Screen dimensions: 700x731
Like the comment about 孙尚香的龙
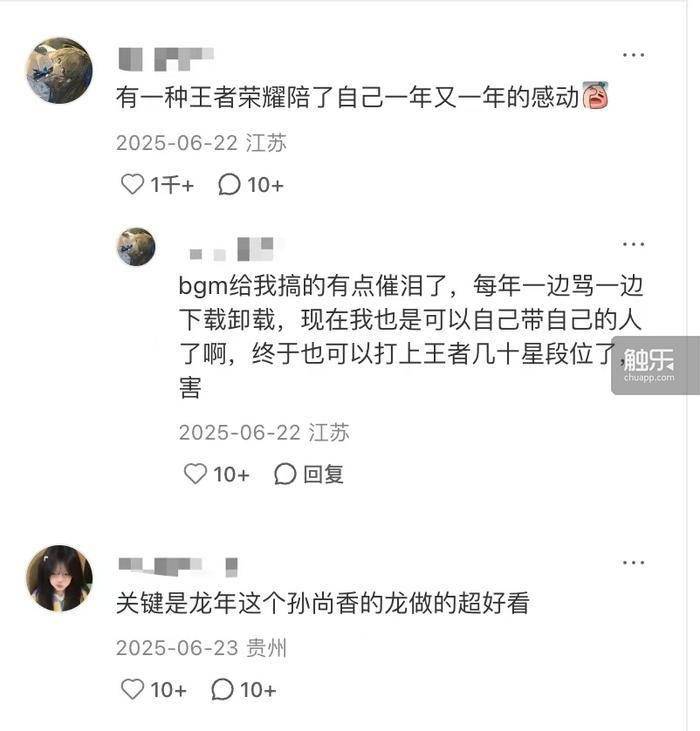(x=133, y=689)
